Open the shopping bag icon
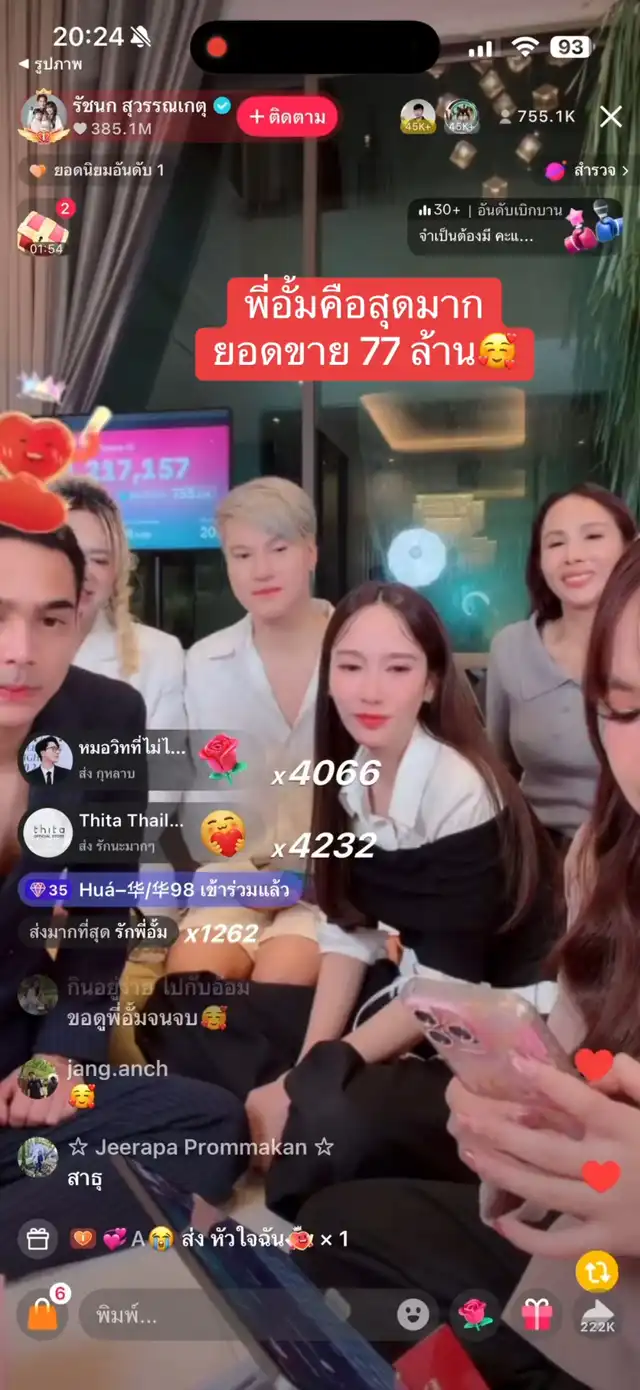This screenshot has height=1390, width=640. [43, 1313]
